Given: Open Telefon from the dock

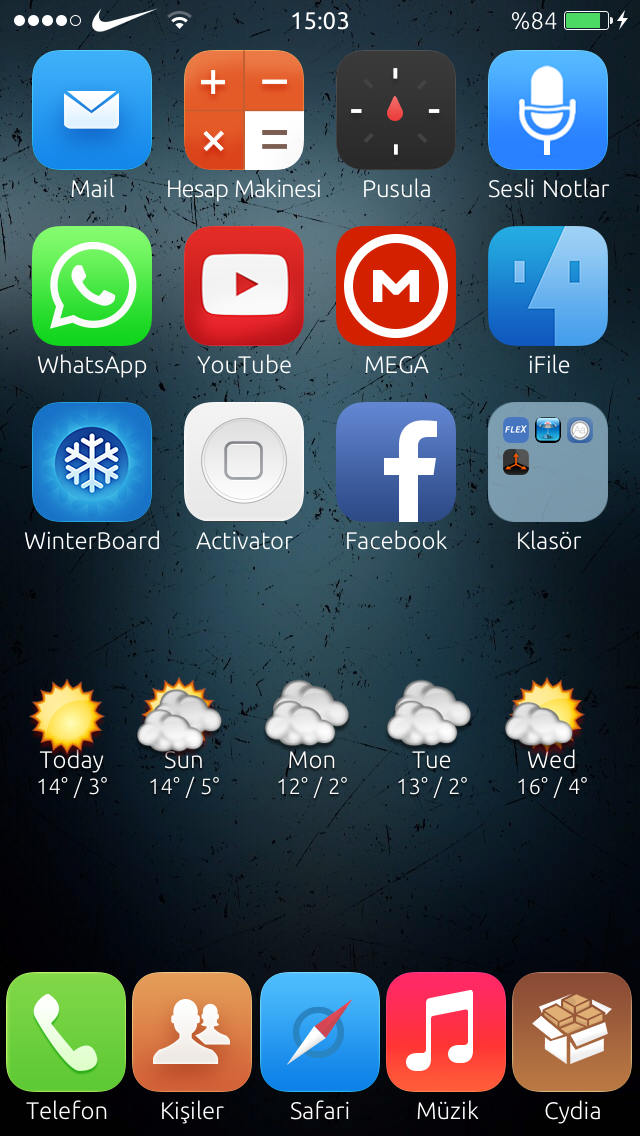Looking at the screenshot, I should [x=66, y=1032].
